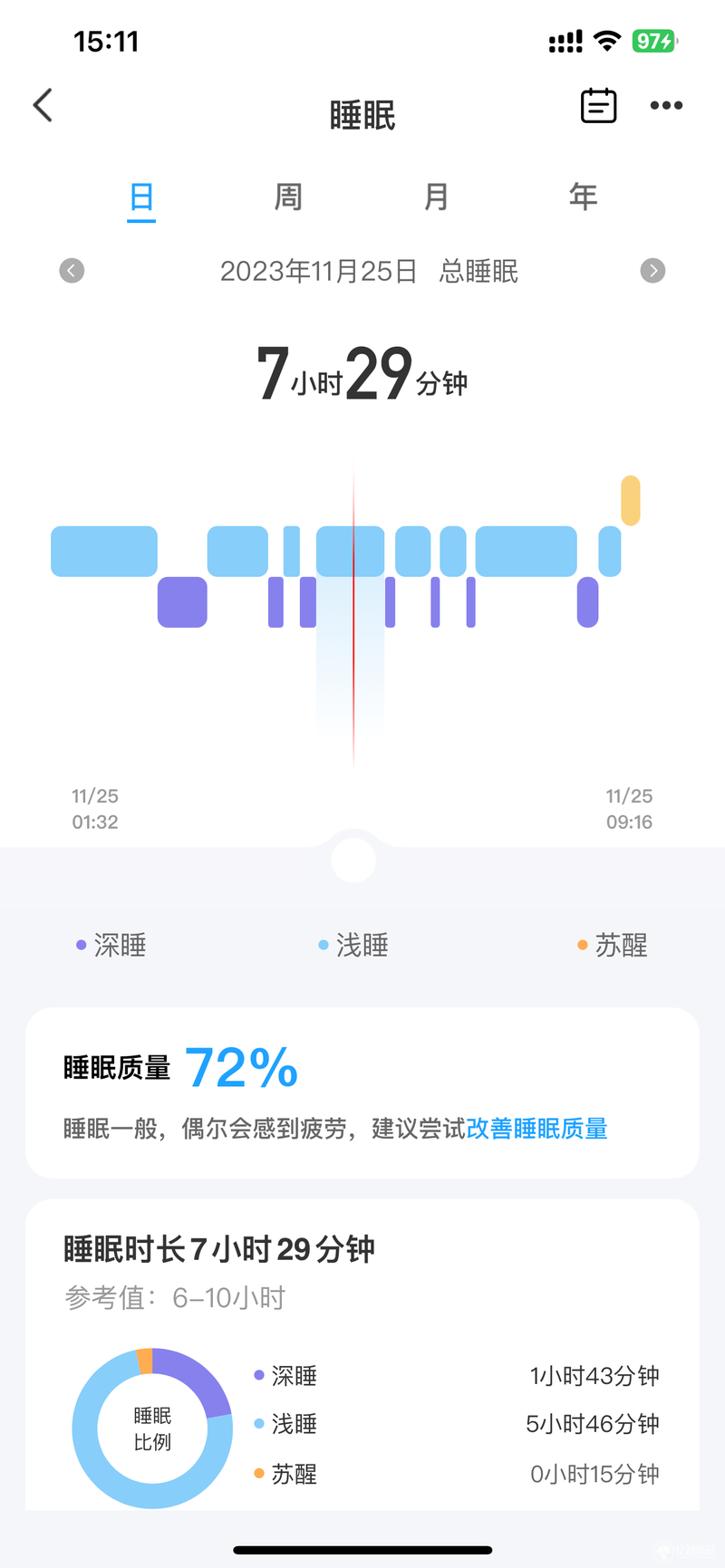Open the three-dot overflow menu
Screen dimensions: 725x1568
tap(666, 106)
